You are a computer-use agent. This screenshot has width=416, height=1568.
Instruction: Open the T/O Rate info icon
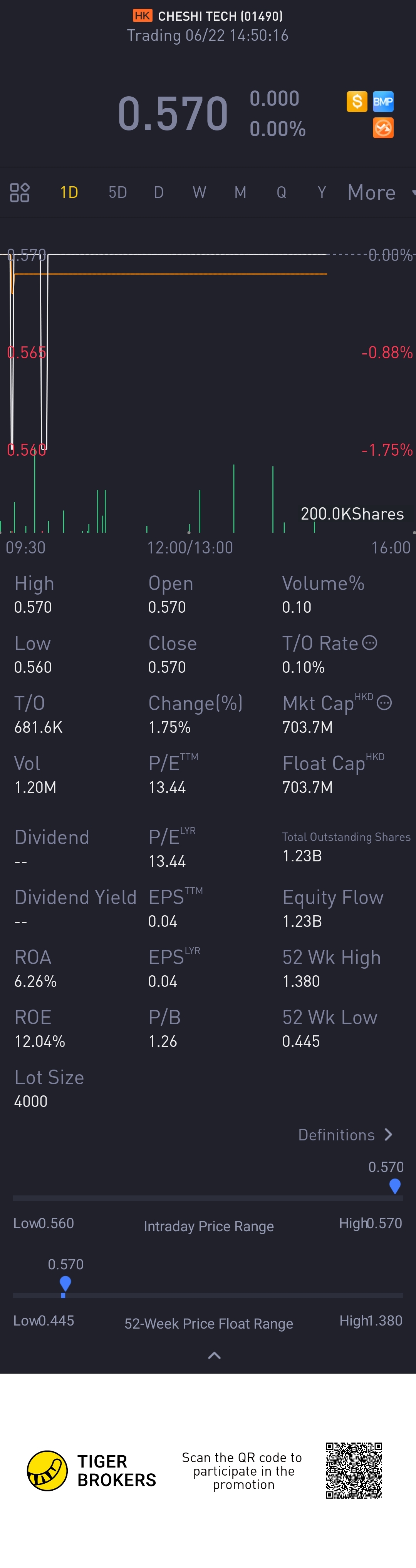click(x=370, y=642)
